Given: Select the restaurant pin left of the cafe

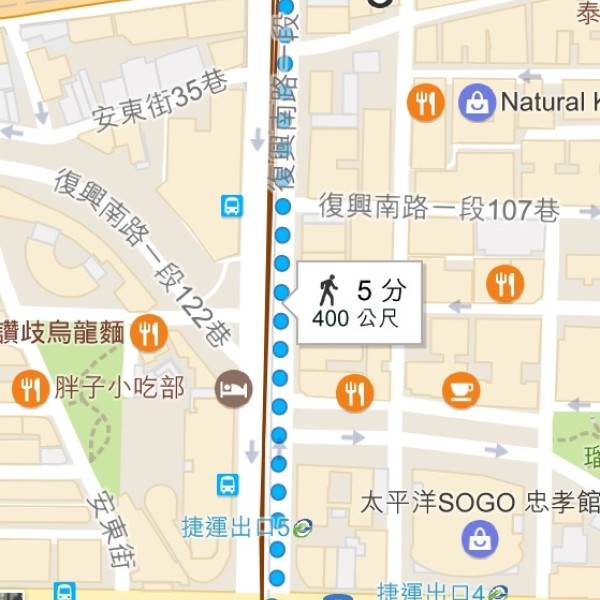Looking at the screenshot, I should [354, 393].
